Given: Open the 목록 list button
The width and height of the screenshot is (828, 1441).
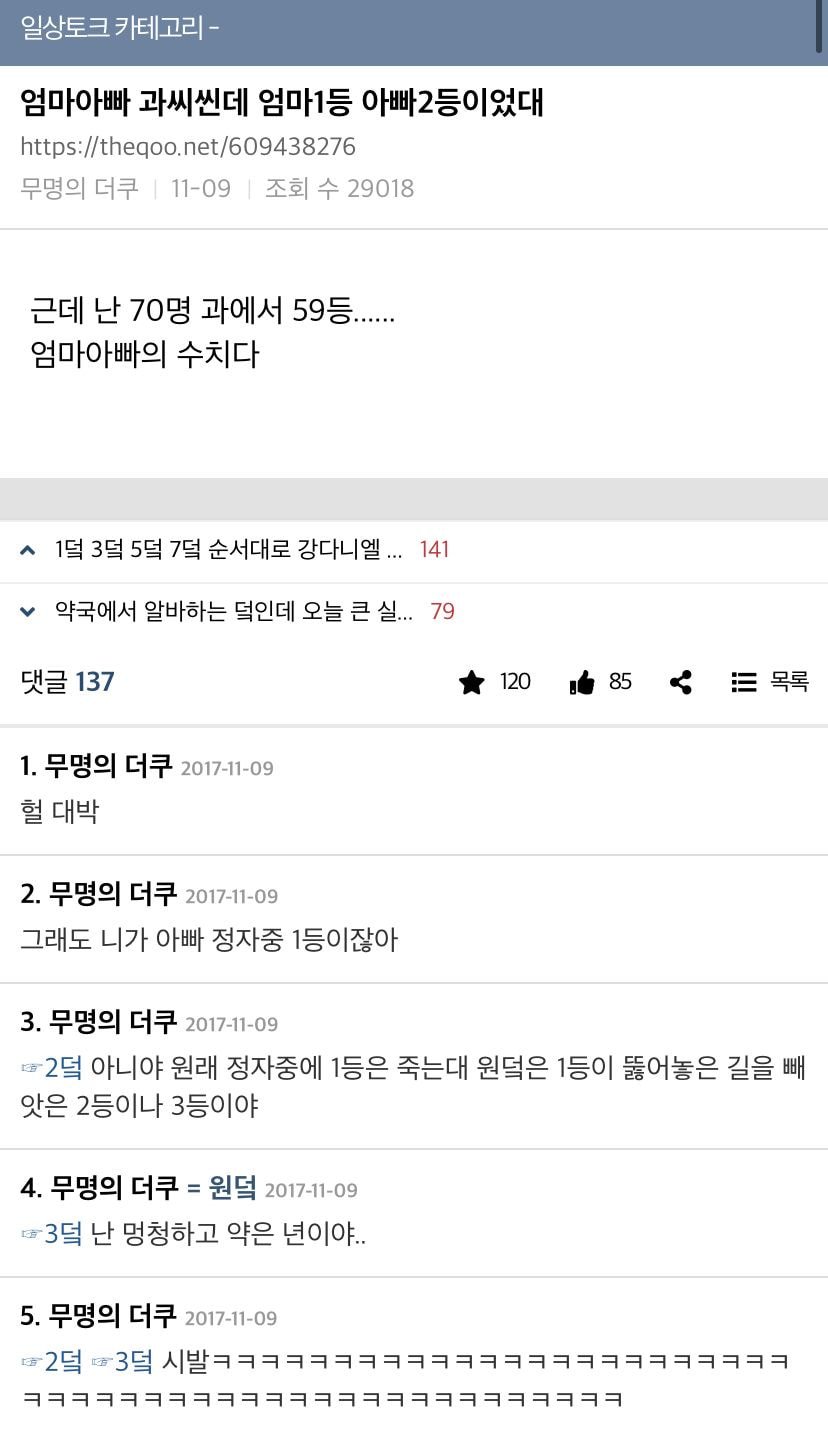Looking at the screenshot, I should (x=769, y=682).
